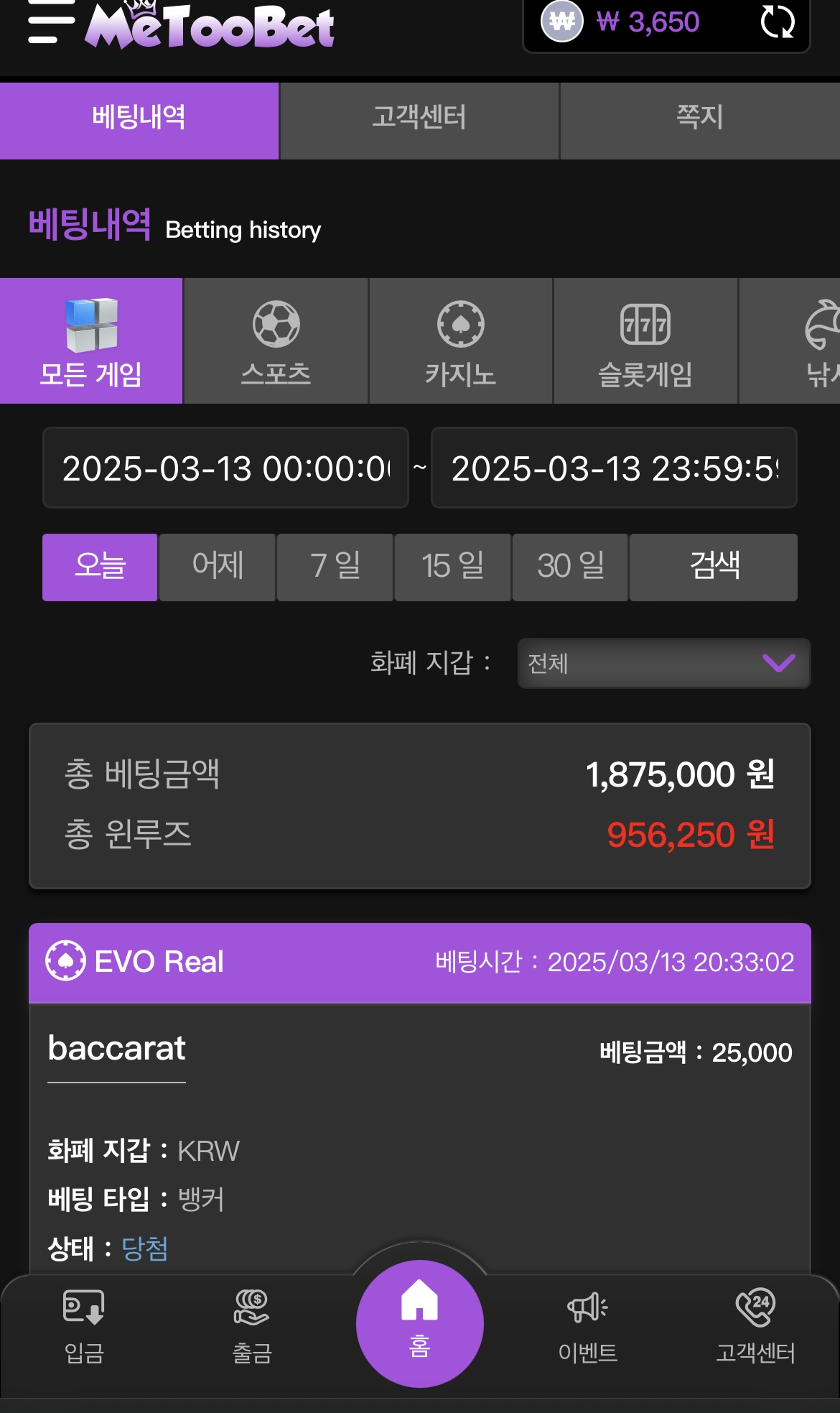840x1413 pixels.
Task: Refresh the balance with the reload icon
Action: [778, 22]
